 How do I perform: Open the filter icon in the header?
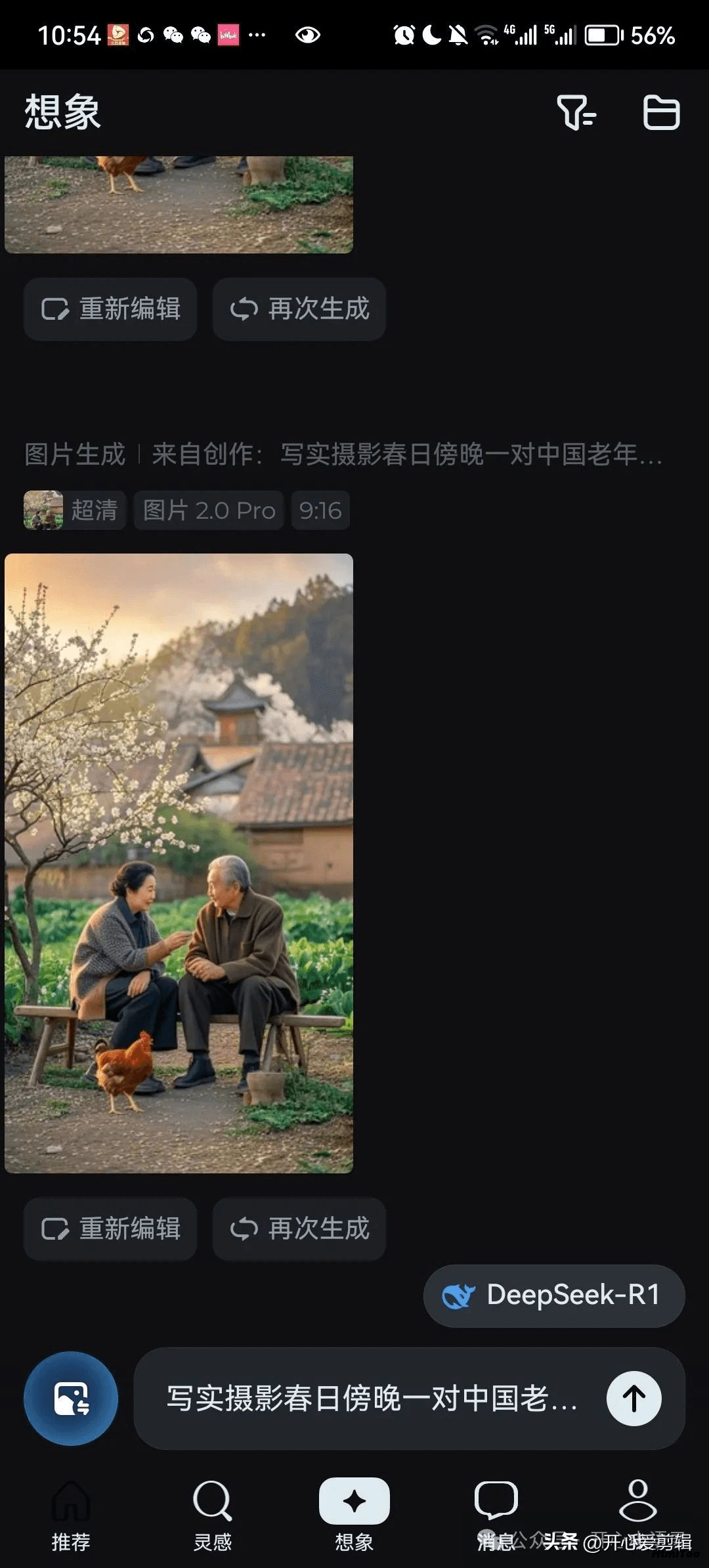click(576, 112)
